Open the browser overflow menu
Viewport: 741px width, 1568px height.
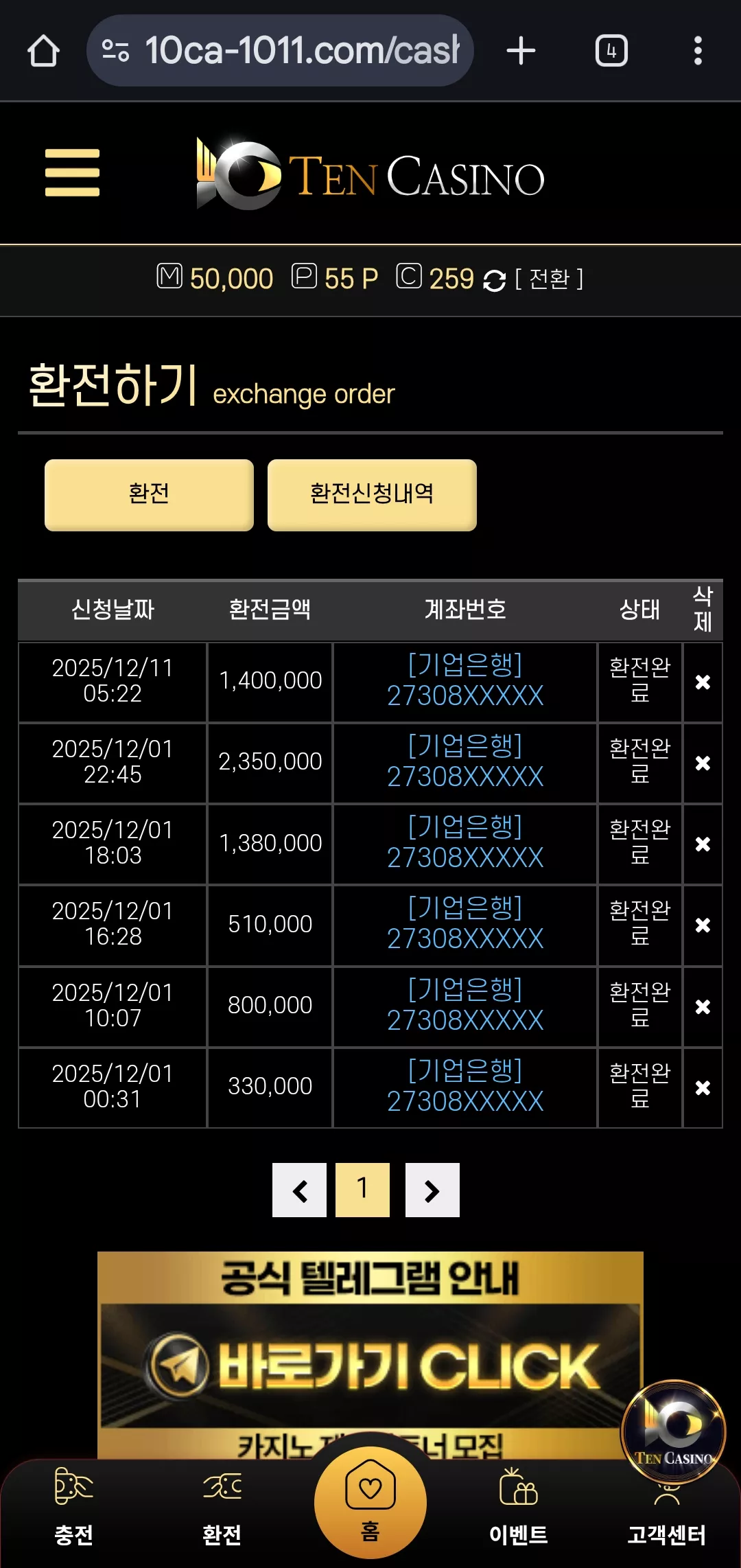tap(698, 51)
